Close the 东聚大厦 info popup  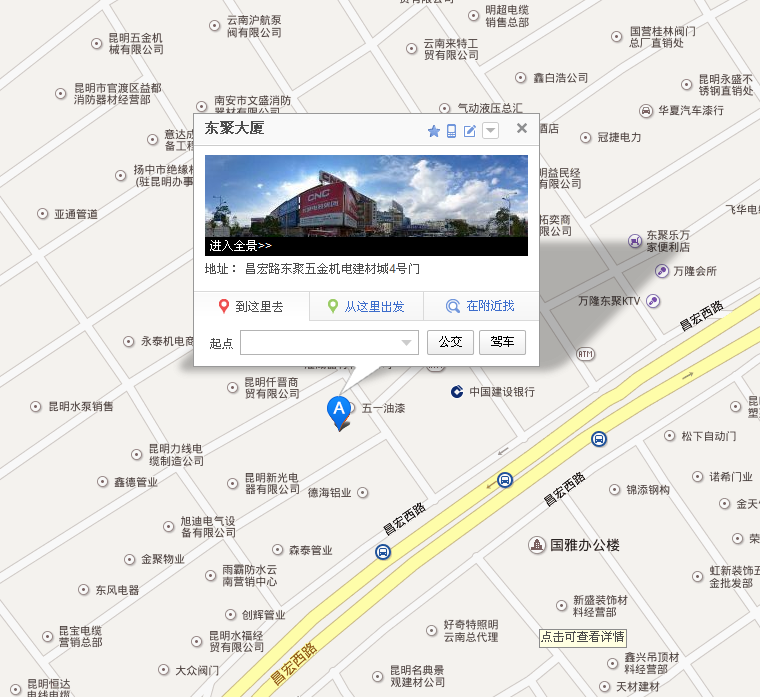(521, 129)
